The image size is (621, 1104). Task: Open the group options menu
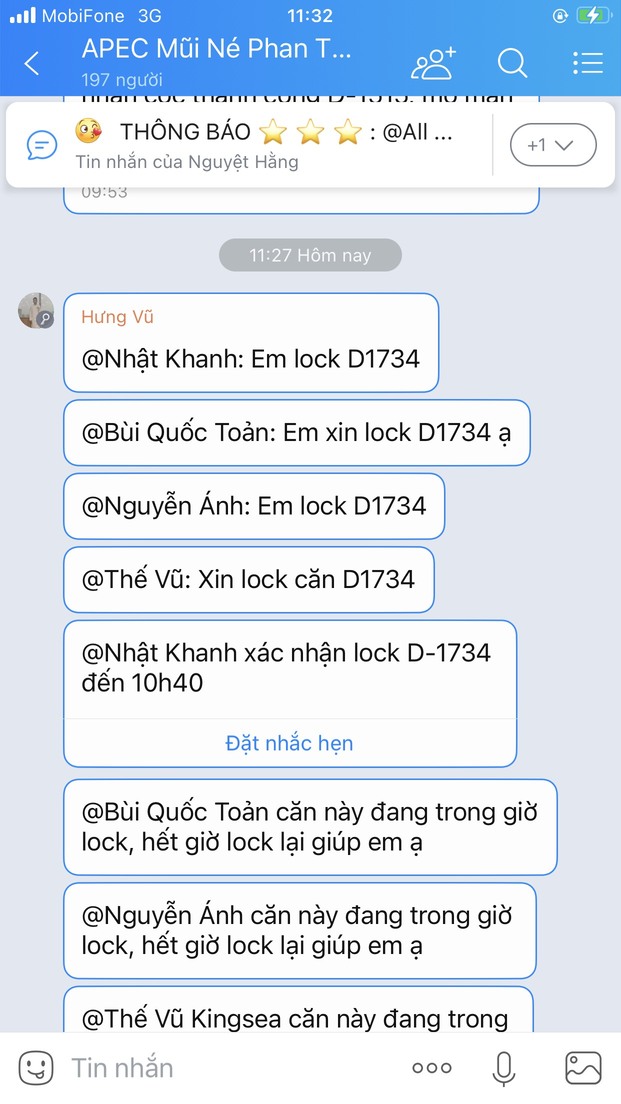(588, 64)
